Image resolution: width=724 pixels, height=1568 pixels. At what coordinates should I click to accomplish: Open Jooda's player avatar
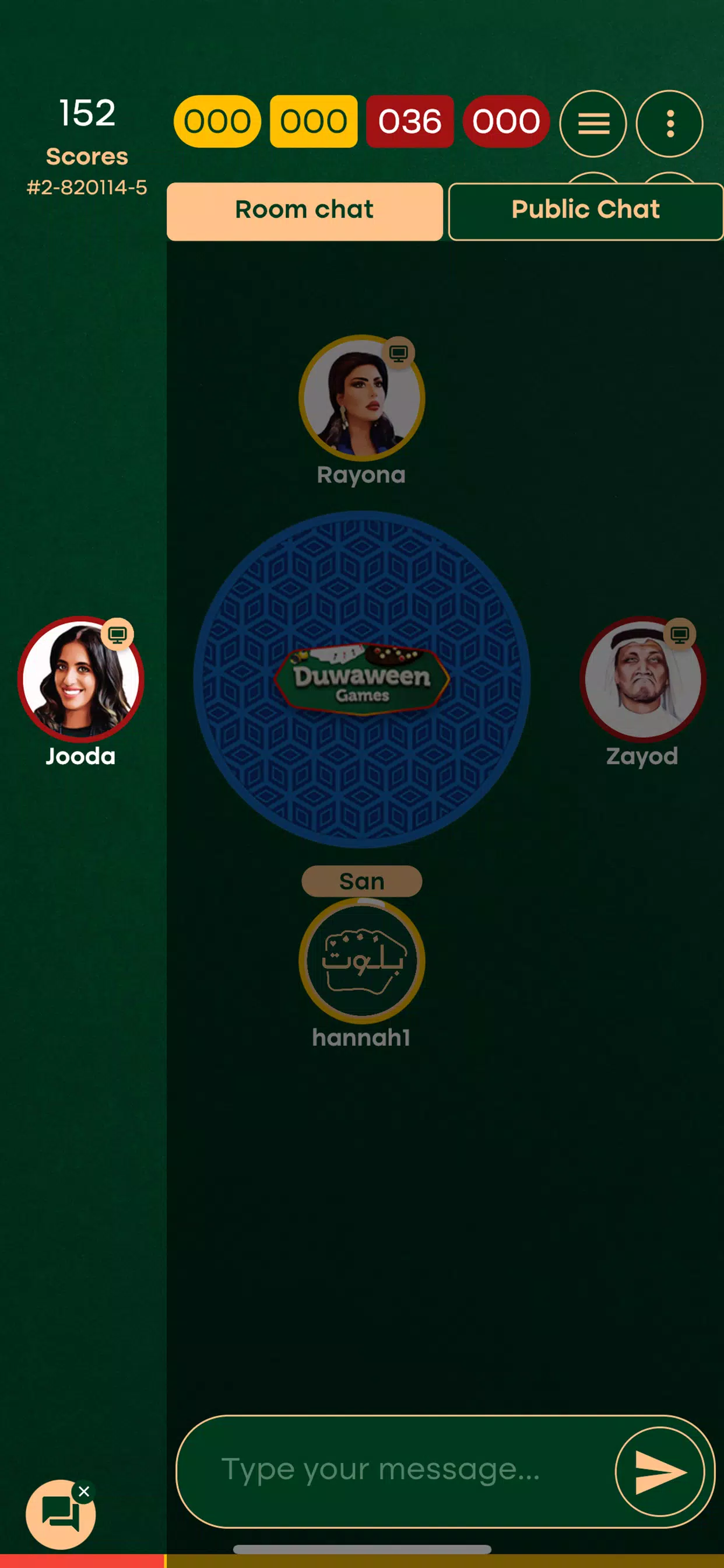80,678
